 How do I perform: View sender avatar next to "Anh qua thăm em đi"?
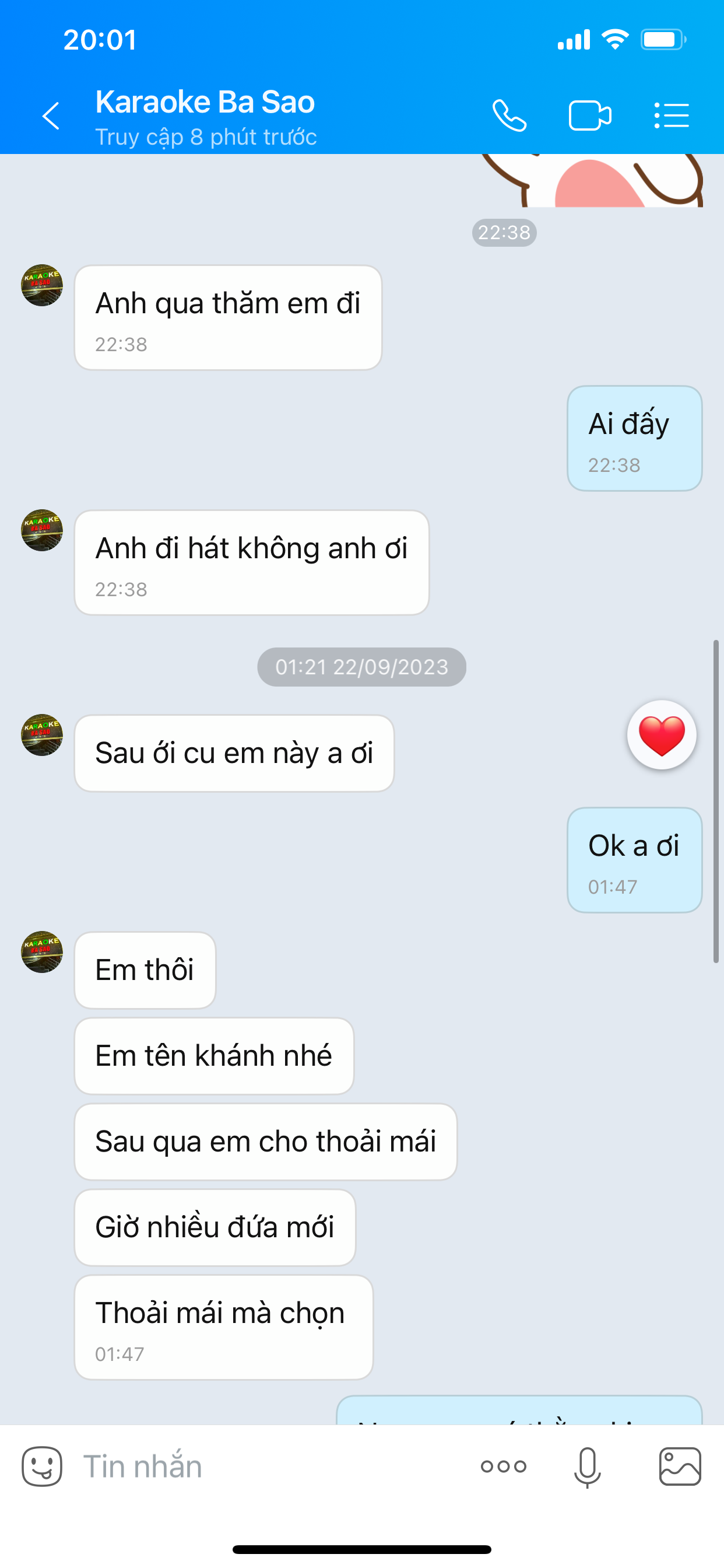(42, 285)
